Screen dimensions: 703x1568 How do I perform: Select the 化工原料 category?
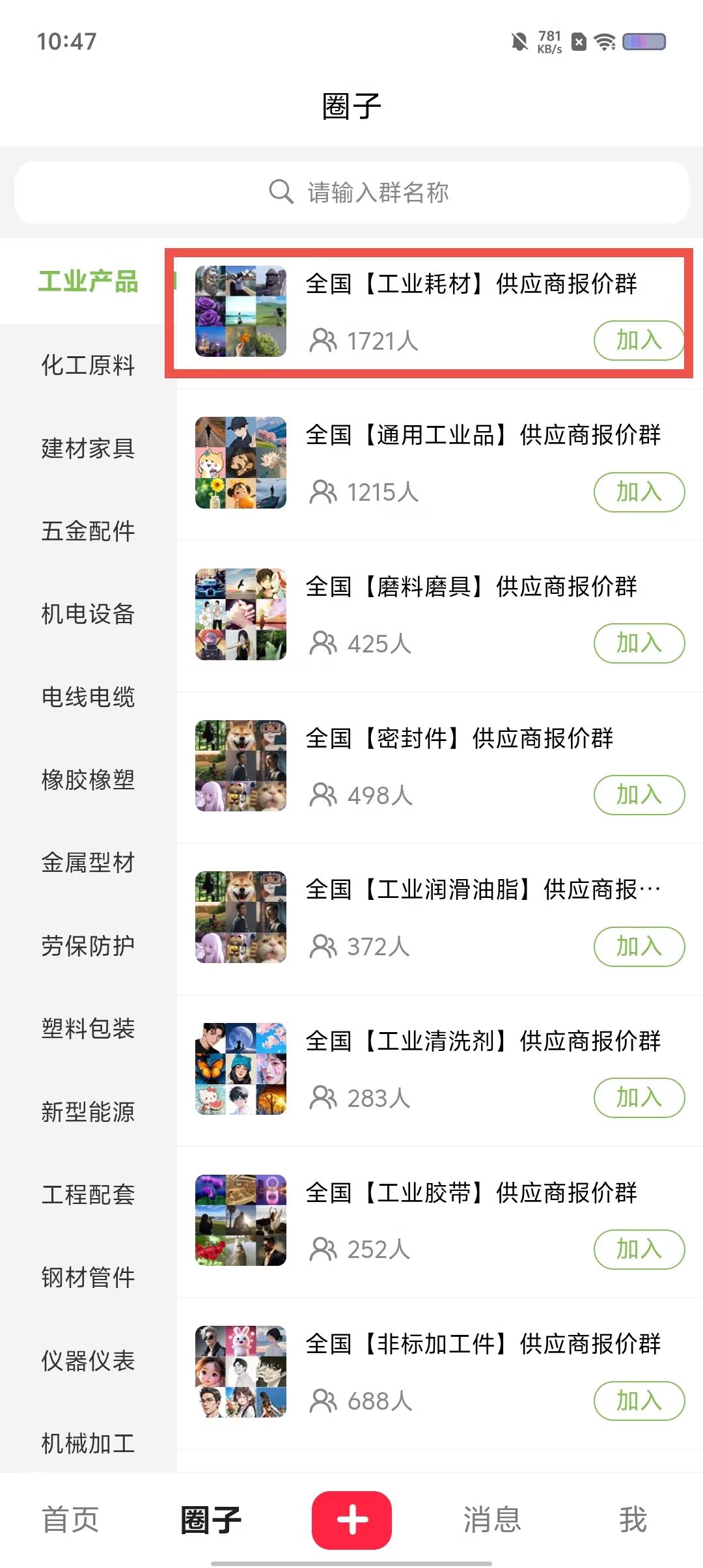(88, 365)
